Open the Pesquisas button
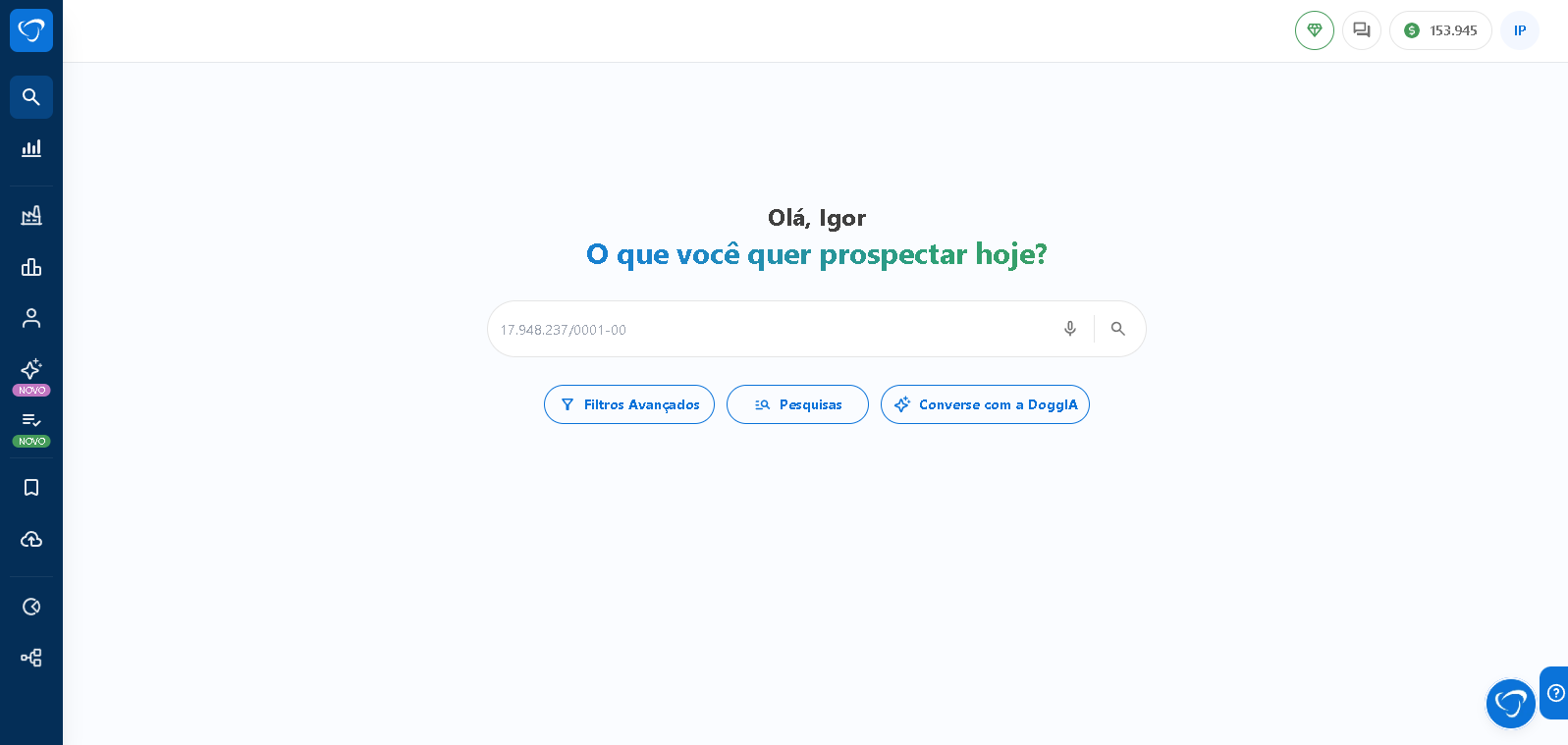Viewport: 1568px width, 745px height. coord(797,404)
